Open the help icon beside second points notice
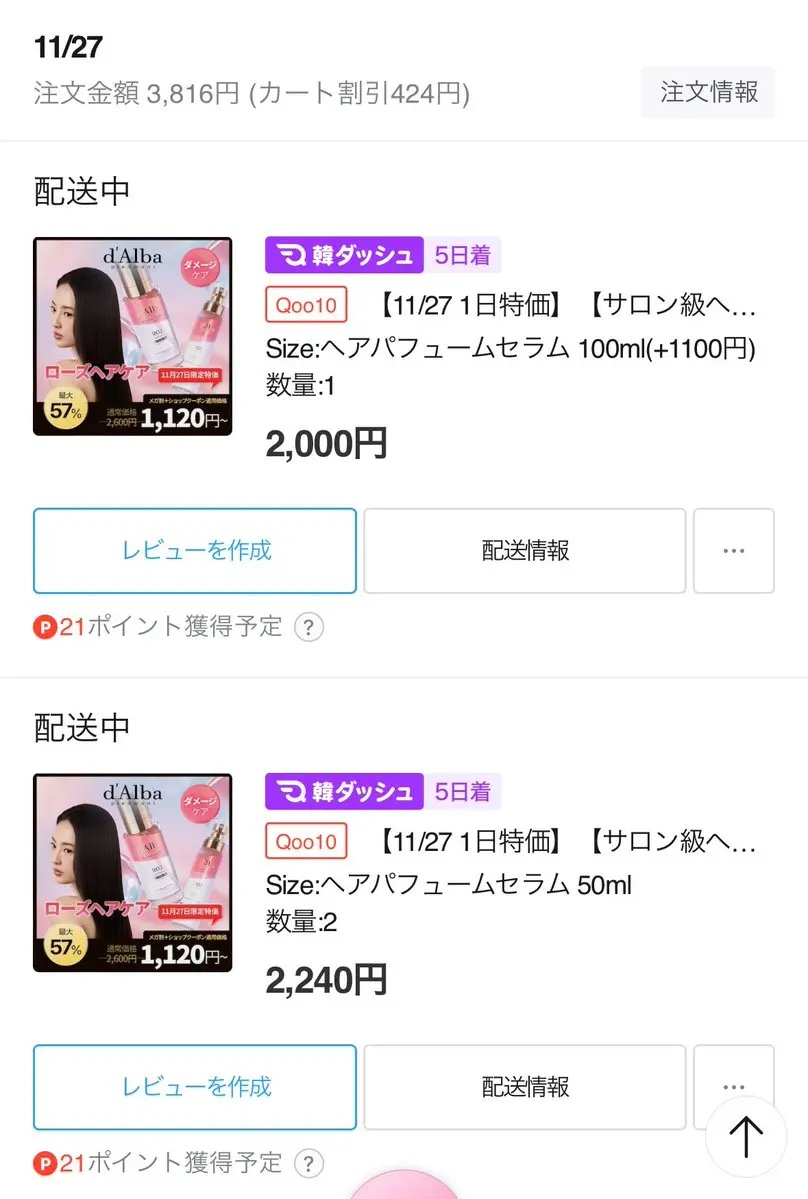808x1199 pixels. (309, 1163)
